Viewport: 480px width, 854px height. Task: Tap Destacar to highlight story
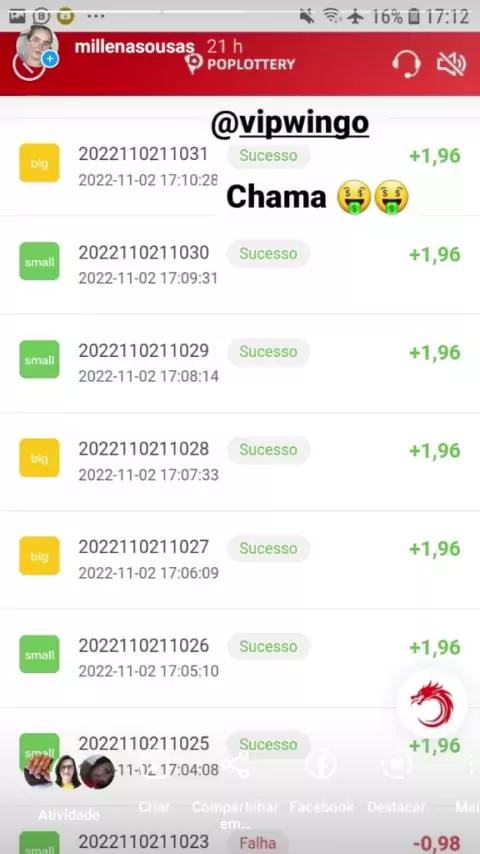(x=396, y=782)
